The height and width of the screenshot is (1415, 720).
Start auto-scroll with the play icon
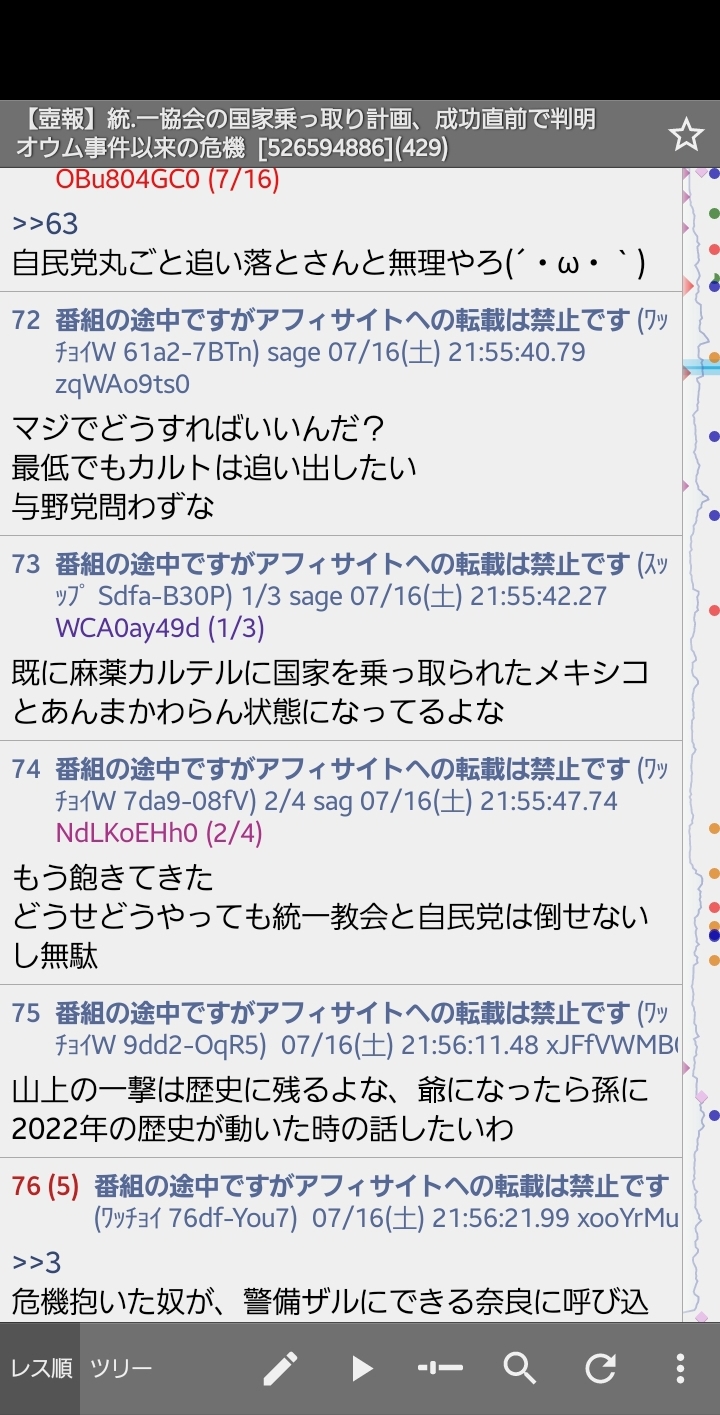pyautogui.click(x=362, y=1368)
